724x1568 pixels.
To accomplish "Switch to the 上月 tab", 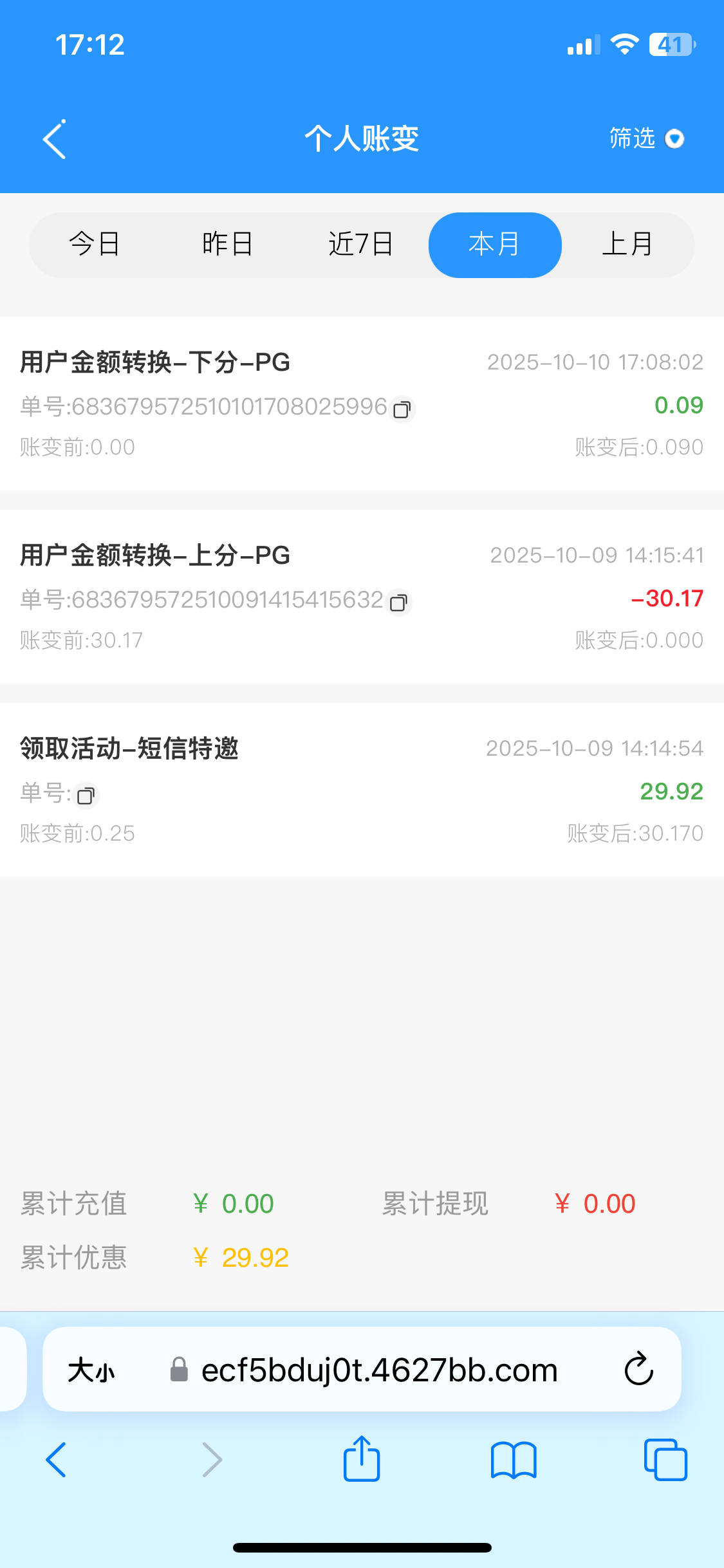I will (627, 245).
